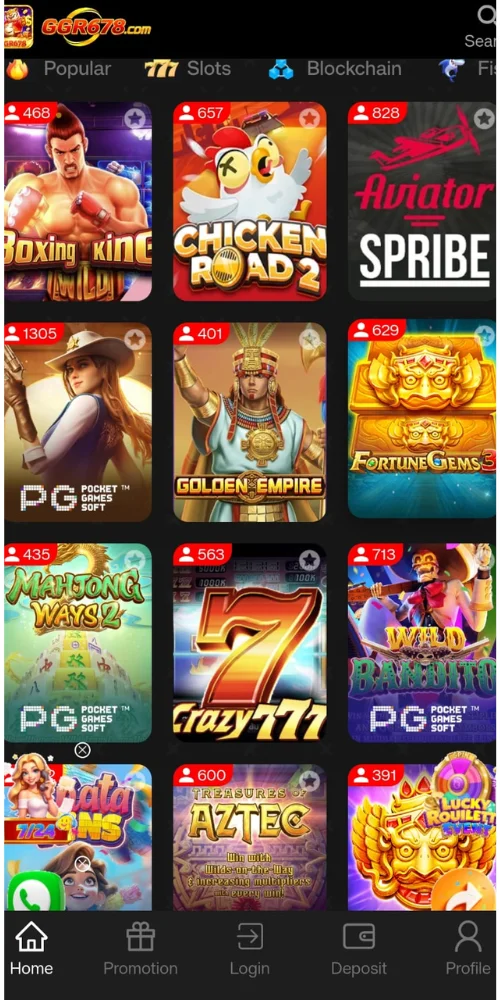Open the search icon

[x=487, y=16]
